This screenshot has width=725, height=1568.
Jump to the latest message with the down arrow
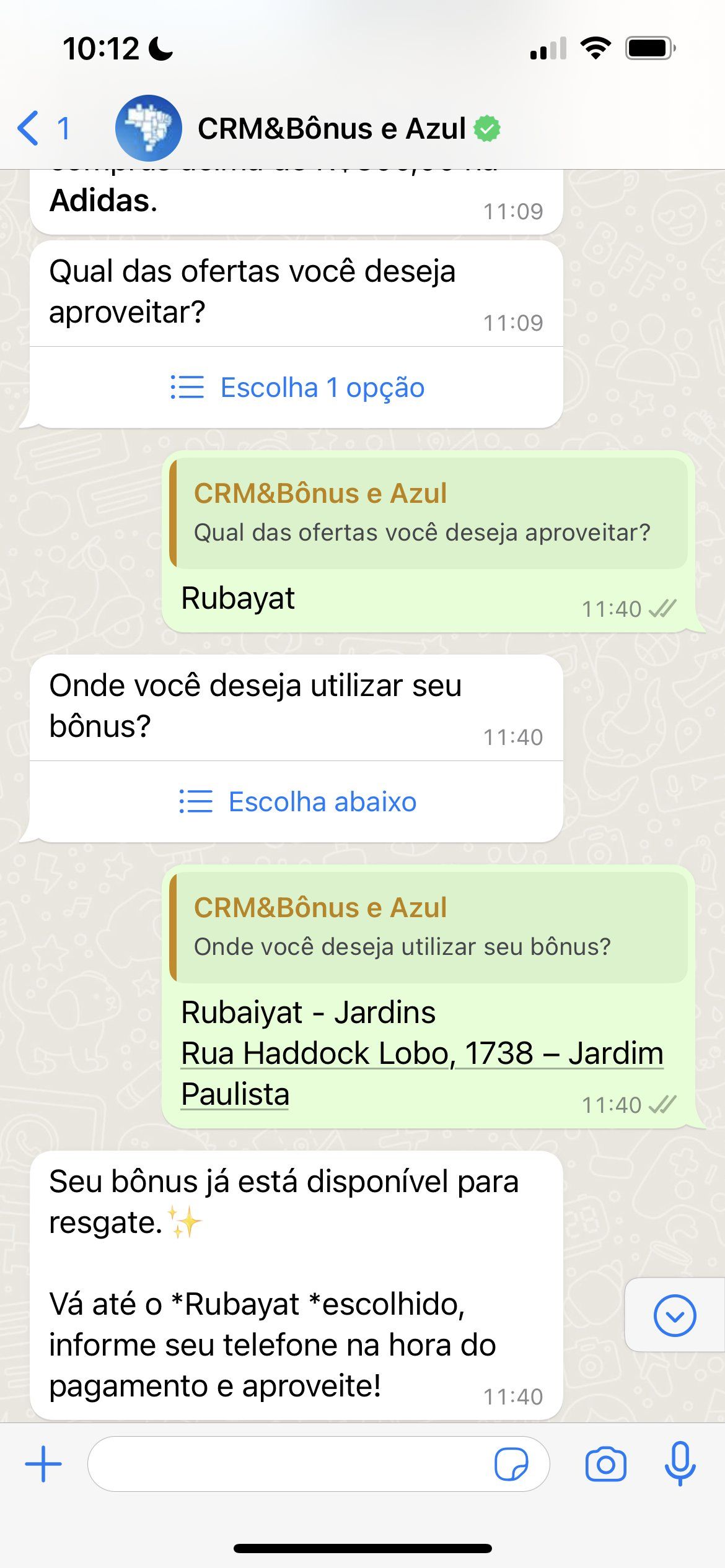[674, 1315]
